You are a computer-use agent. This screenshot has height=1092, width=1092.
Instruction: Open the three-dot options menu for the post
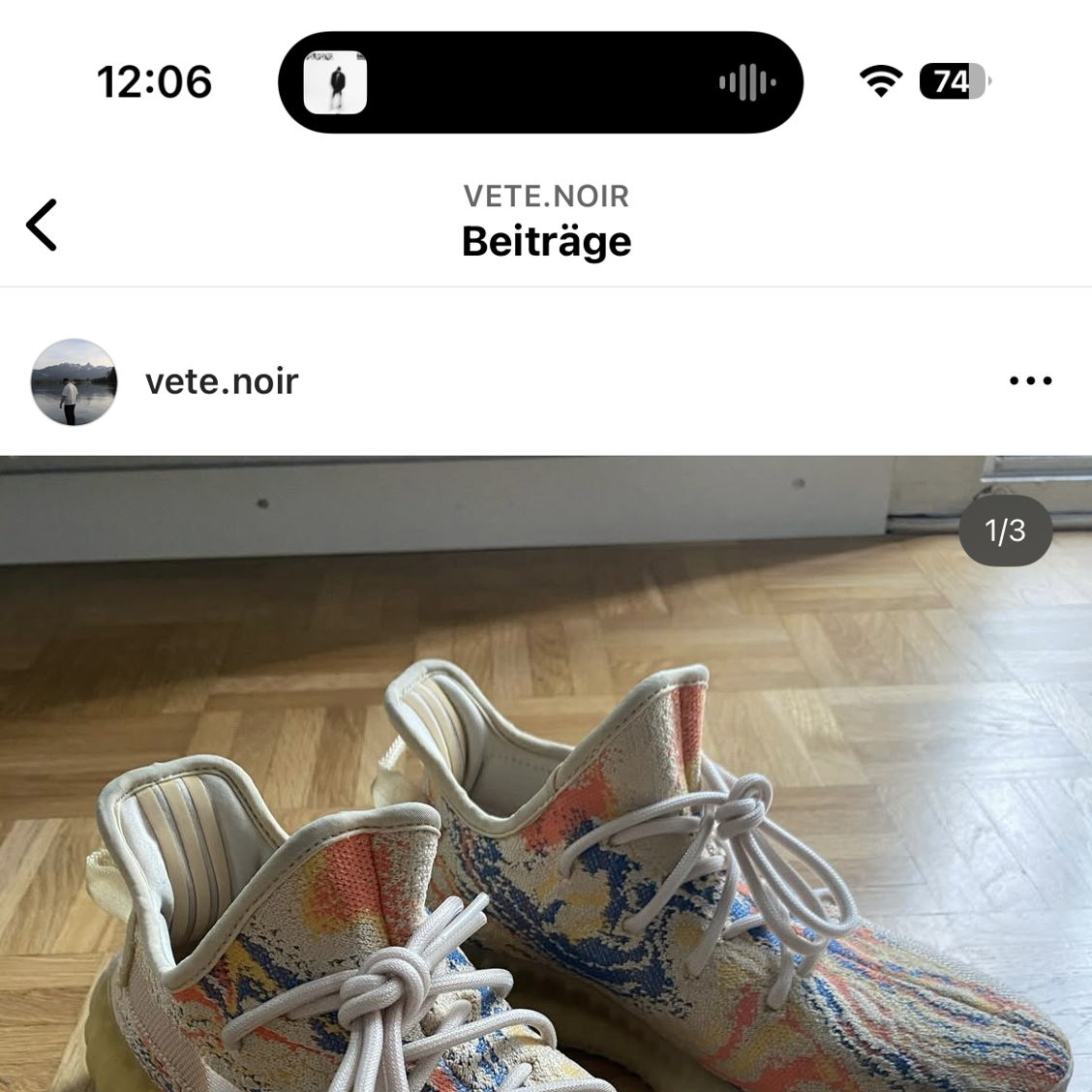pyautogui.click(x=1030, y=381)
